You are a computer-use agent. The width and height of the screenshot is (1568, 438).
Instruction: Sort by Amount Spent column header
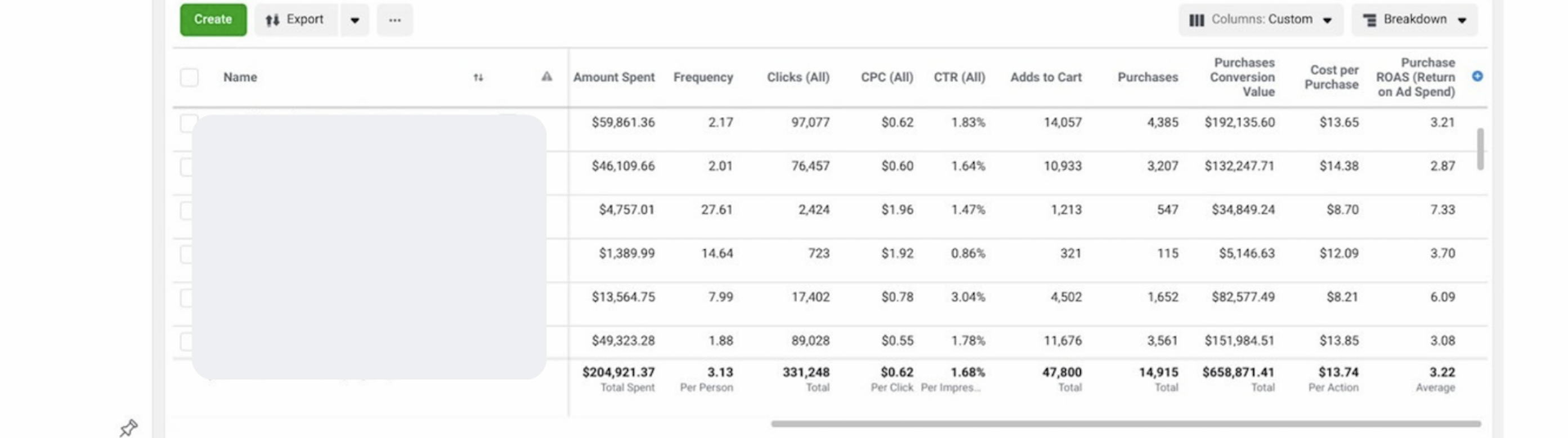(613, 77)
